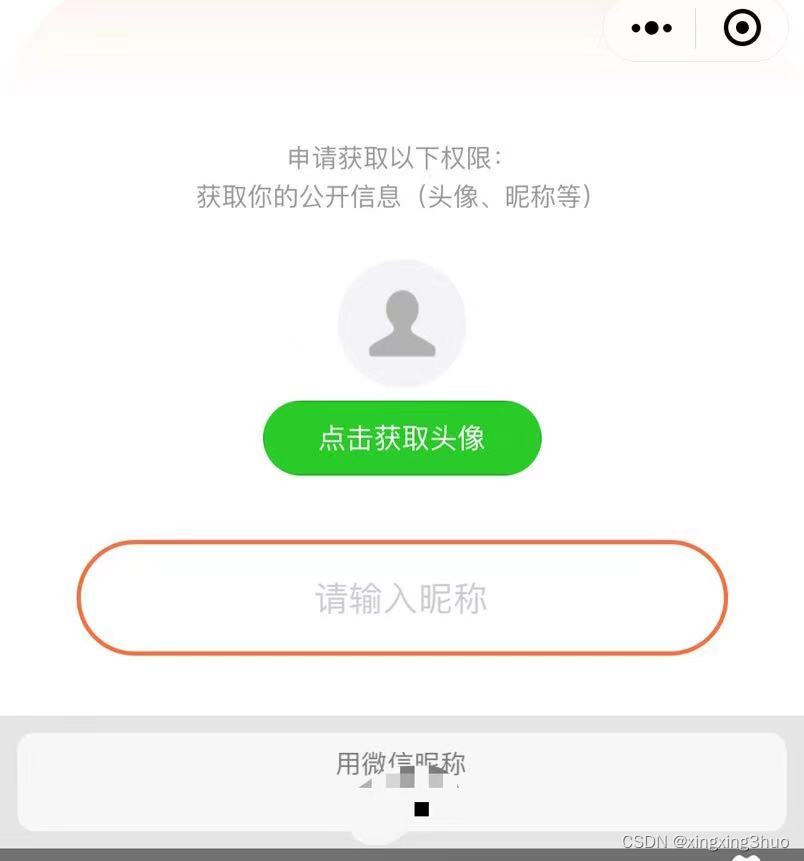Image resolution: width=804 pixels, height=861 pixels.
Task: Click the gray avatar placeholder silhouette
Action: click(x=402, y=322)
